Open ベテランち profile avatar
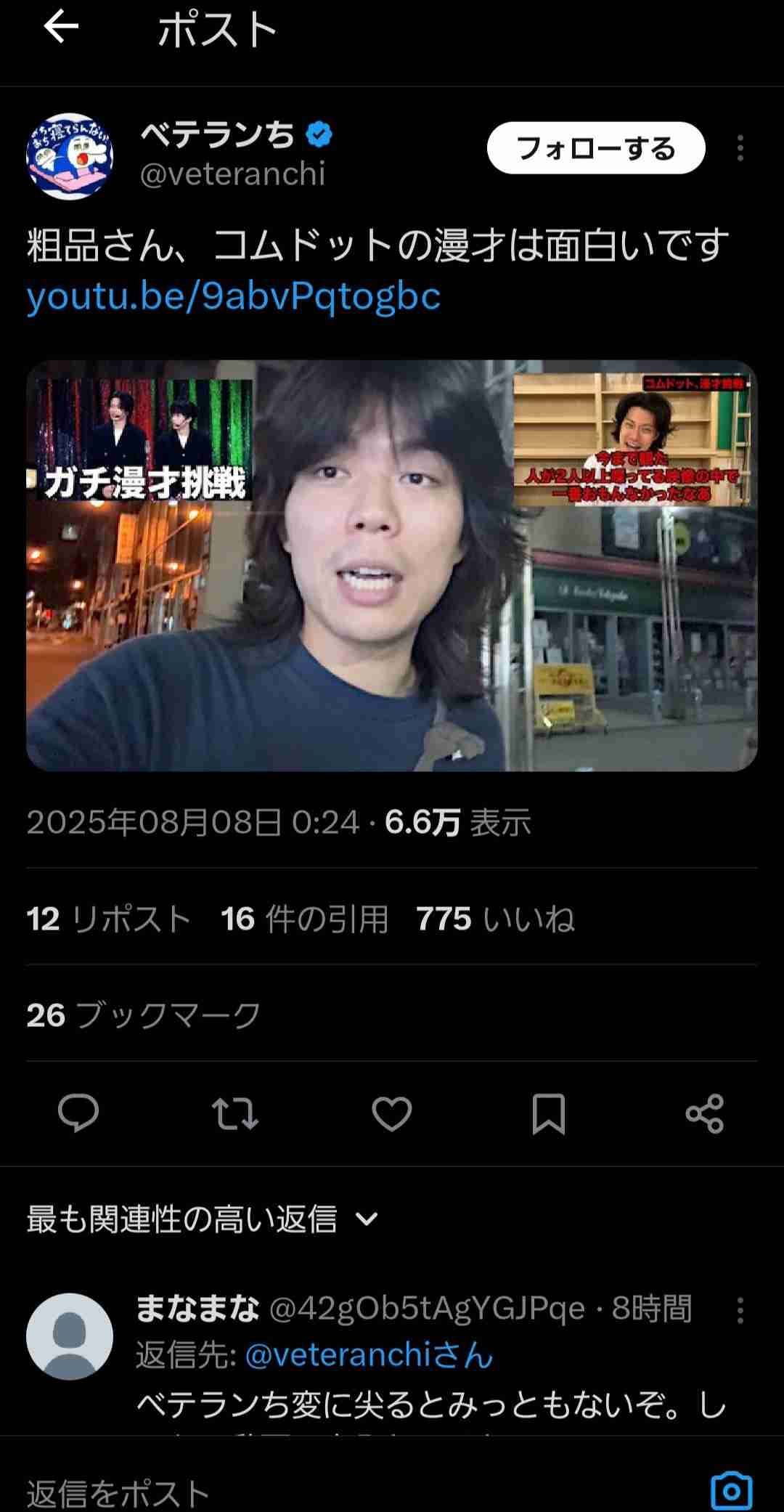Screen dimensions: 784x1512 (x=70, y=155)
